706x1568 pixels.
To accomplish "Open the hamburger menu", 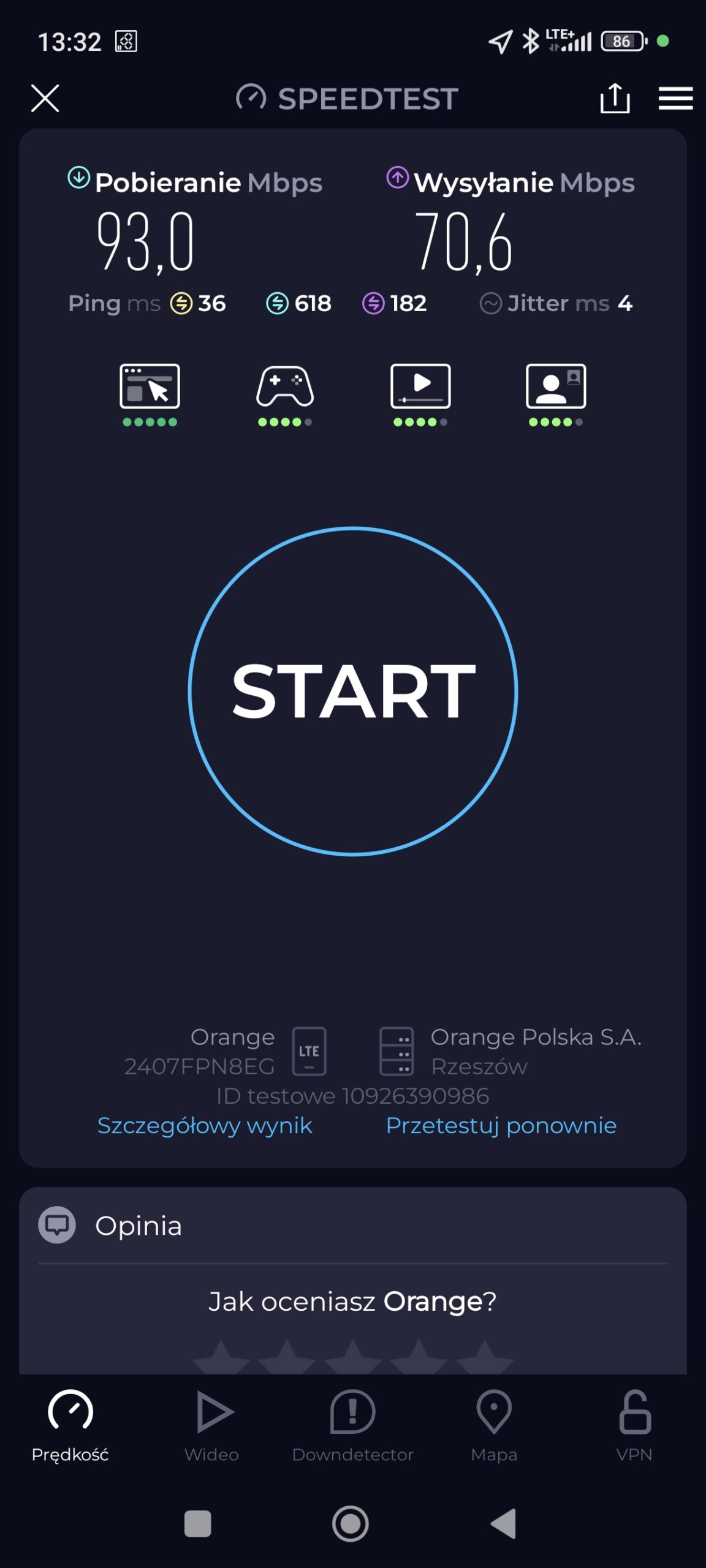I will pyautogui.click(x=675, y=98).
